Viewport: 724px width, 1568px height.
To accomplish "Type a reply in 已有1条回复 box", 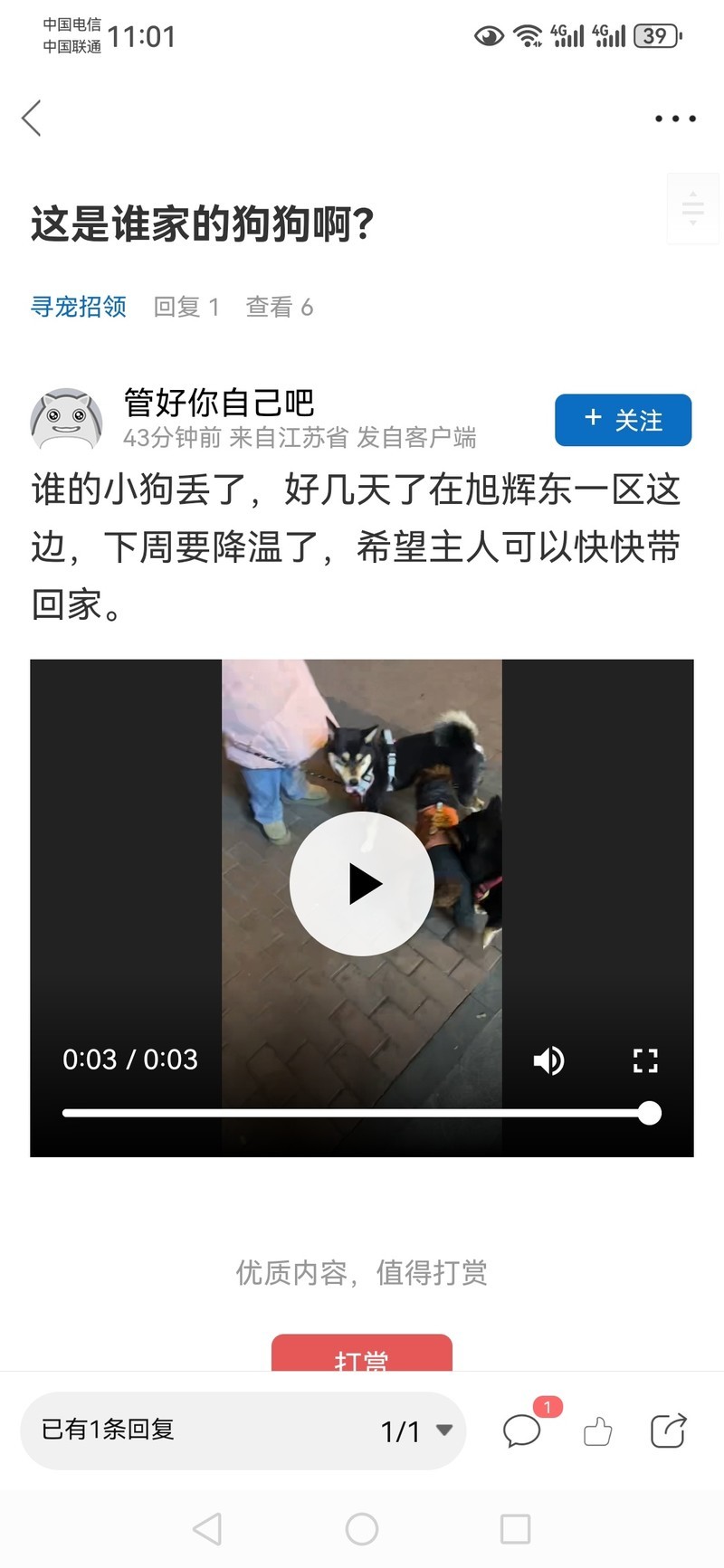I will pyautogui.click(x=181, y=1430).
